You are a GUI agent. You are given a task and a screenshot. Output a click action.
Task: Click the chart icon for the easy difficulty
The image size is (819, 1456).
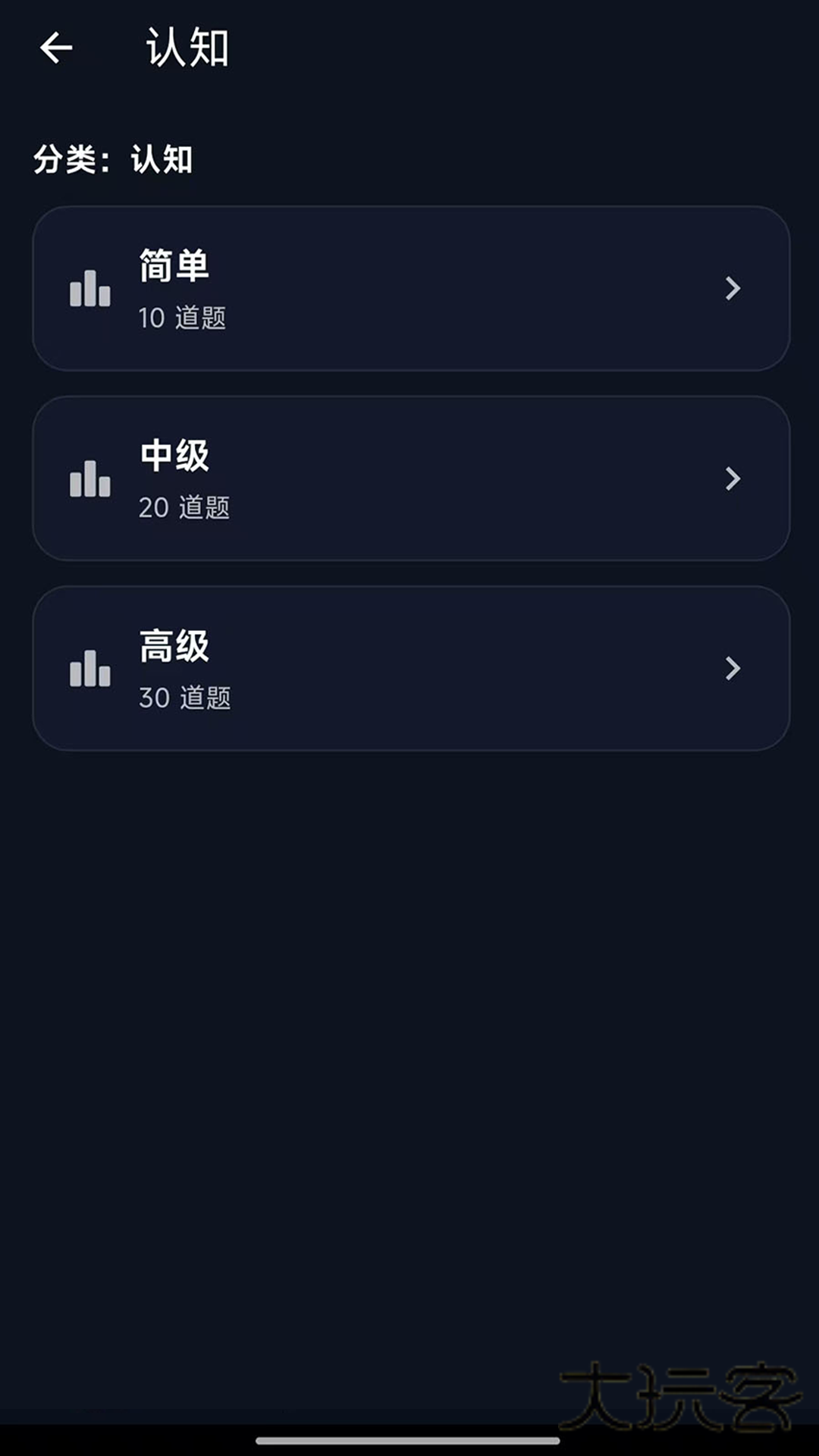click(89, 290)
